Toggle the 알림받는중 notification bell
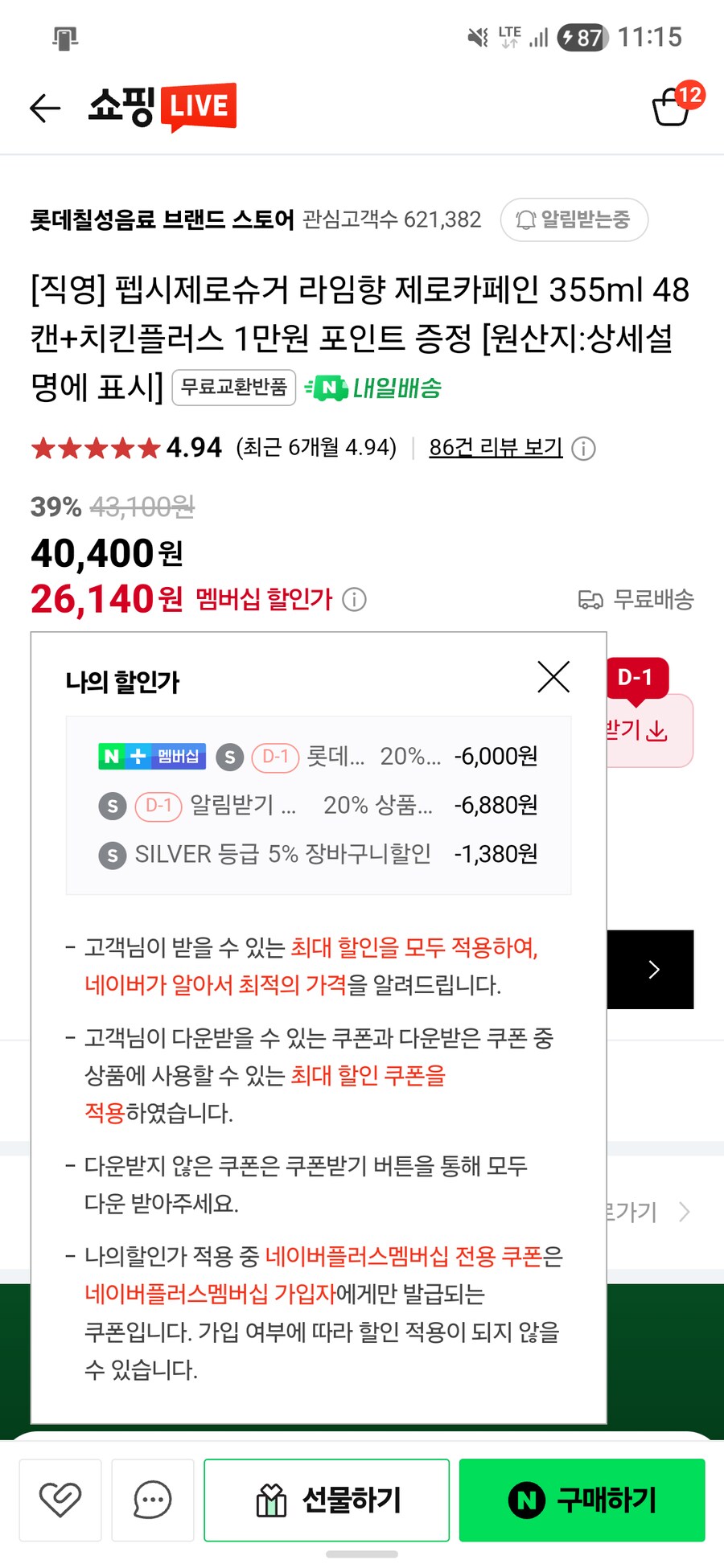Screen dimensions: 724x1568 [574, 220]
